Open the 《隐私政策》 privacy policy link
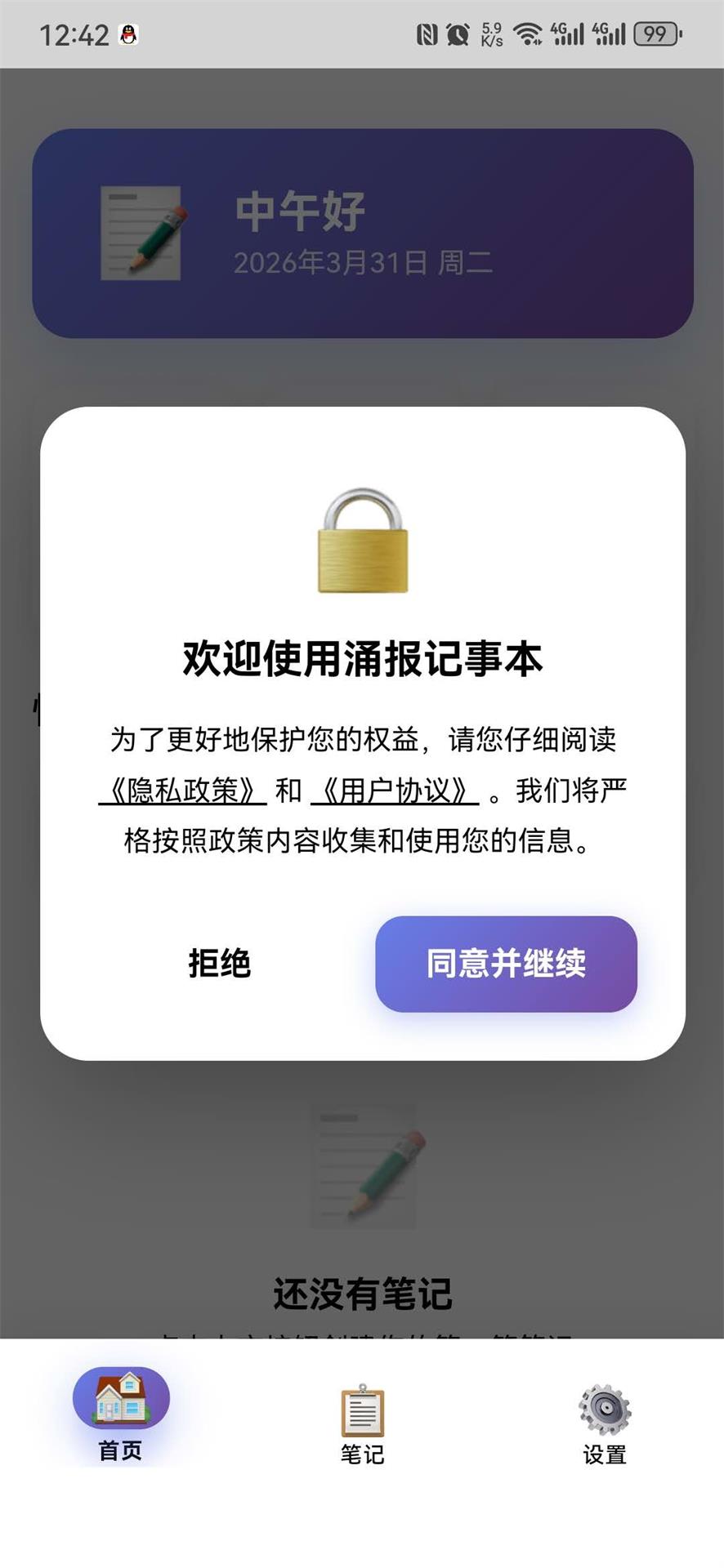Viewport: 724px width, 1568px height. [x=182, y=791]
